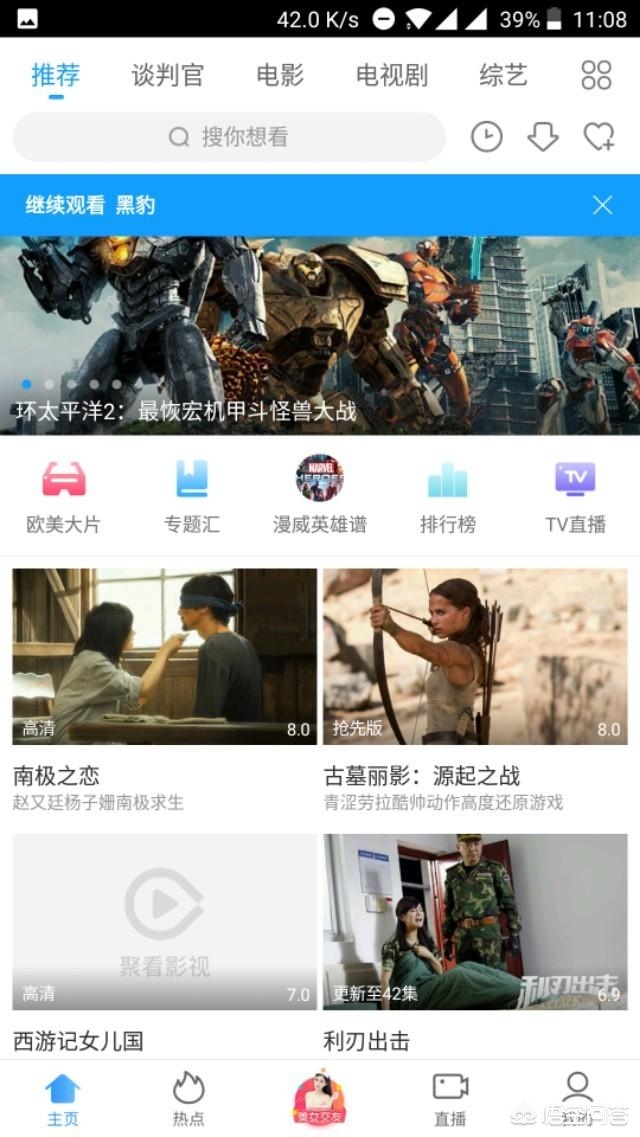Select the 电视剧 tab
This screenshot has width=640, height=1137.
click(x=391, y=75)
